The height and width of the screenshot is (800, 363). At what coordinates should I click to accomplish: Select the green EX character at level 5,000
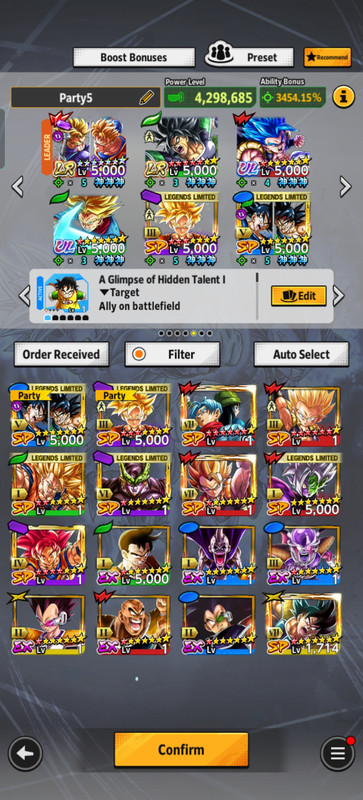133,554
